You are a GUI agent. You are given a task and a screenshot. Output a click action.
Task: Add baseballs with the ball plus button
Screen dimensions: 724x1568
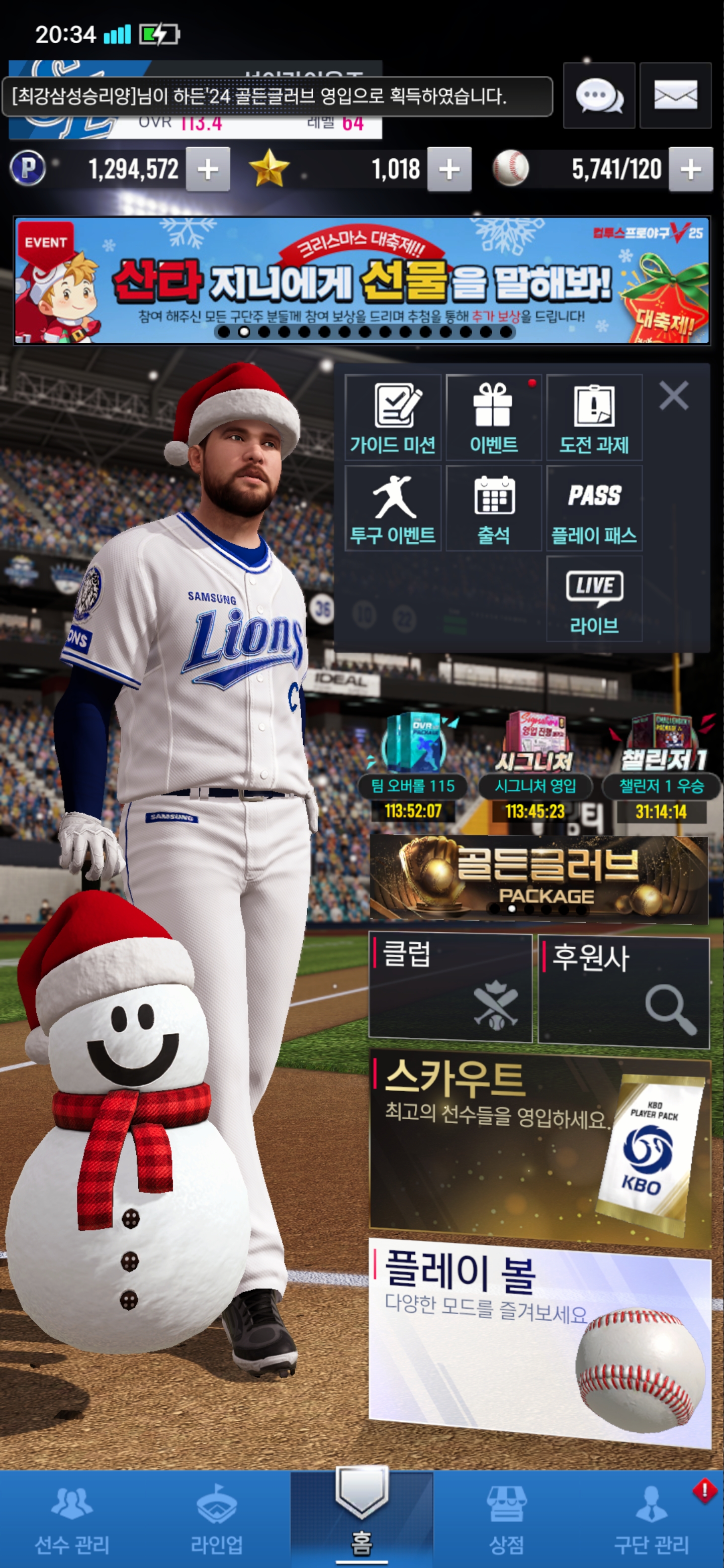coord(690,169)
